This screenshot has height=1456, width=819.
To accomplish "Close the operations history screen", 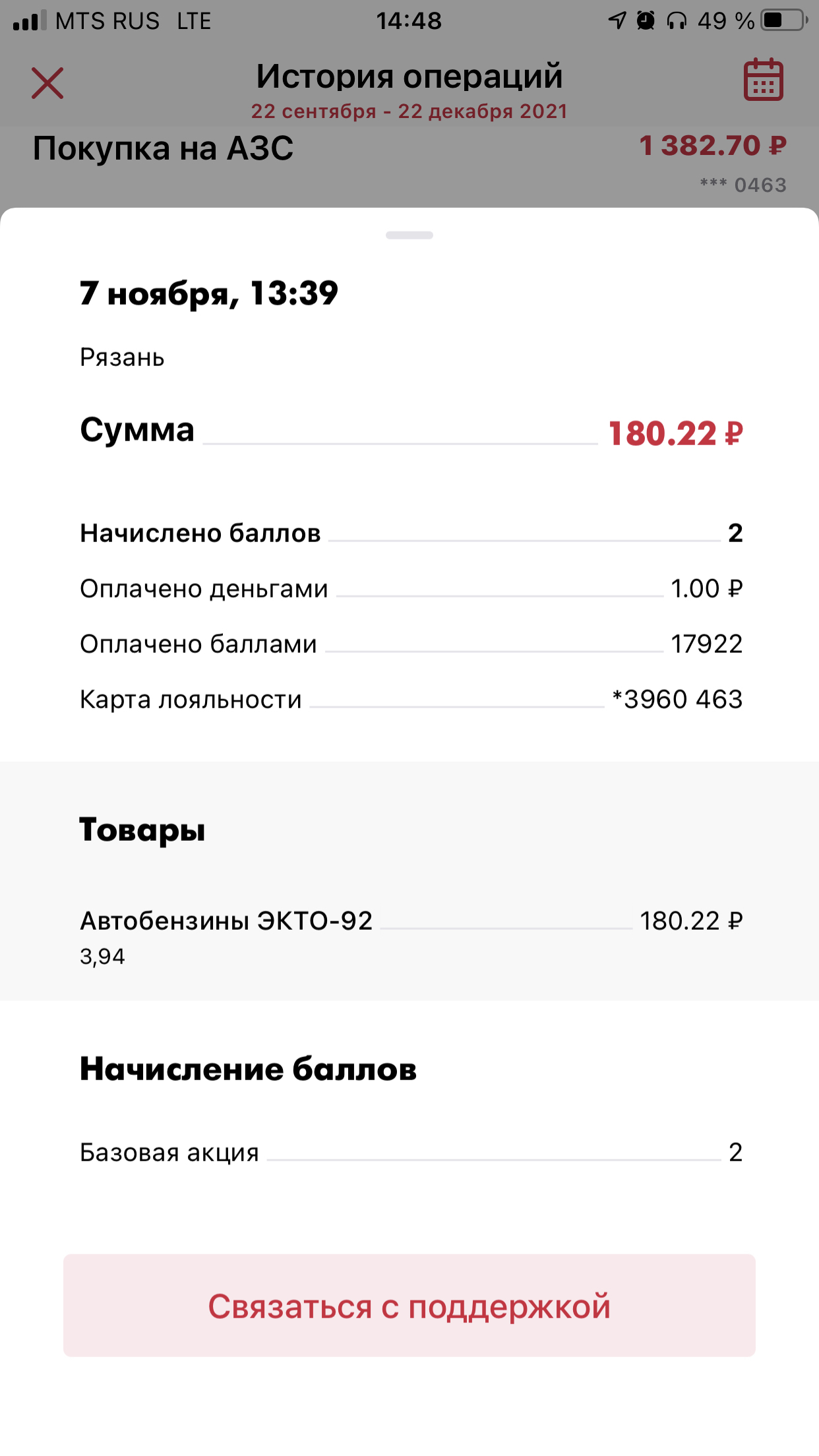I will 47,83.
